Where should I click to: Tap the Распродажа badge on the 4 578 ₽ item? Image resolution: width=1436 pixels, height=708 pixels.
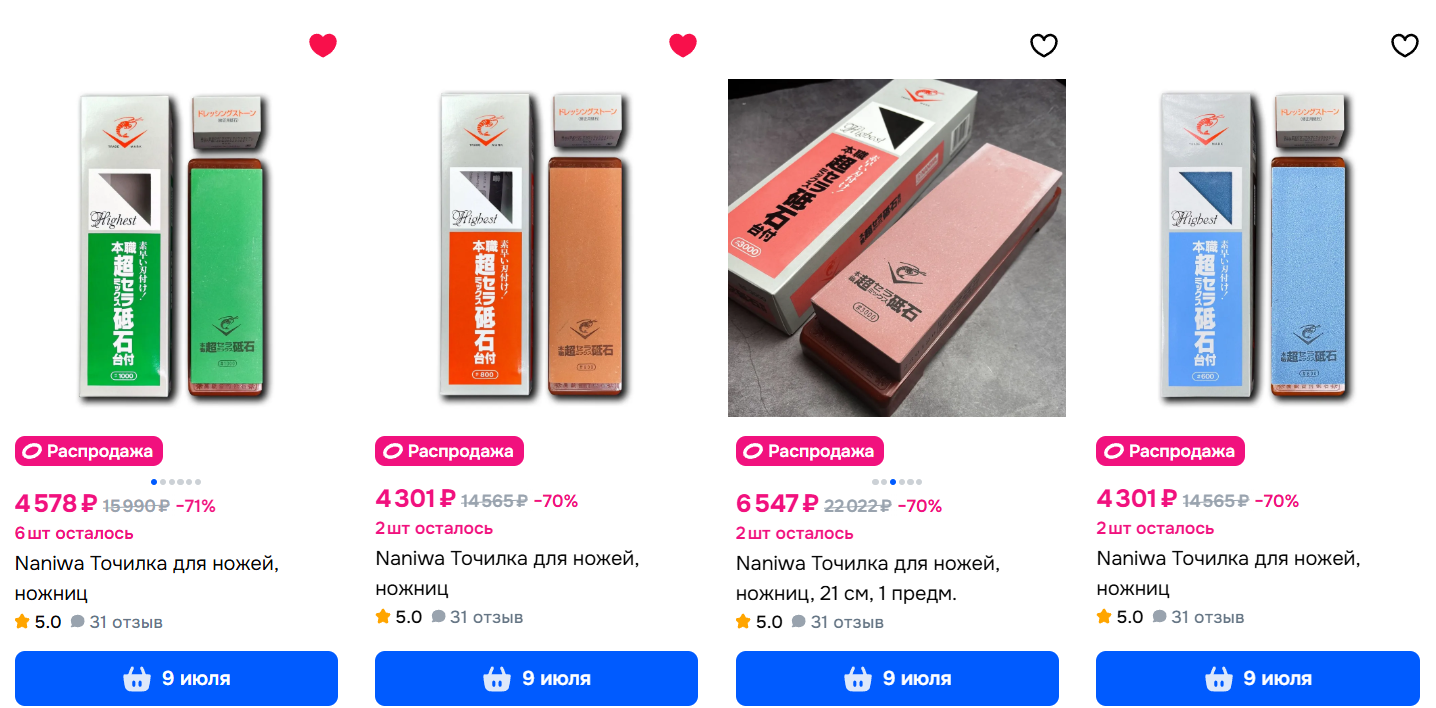click(x=89, y=451)
